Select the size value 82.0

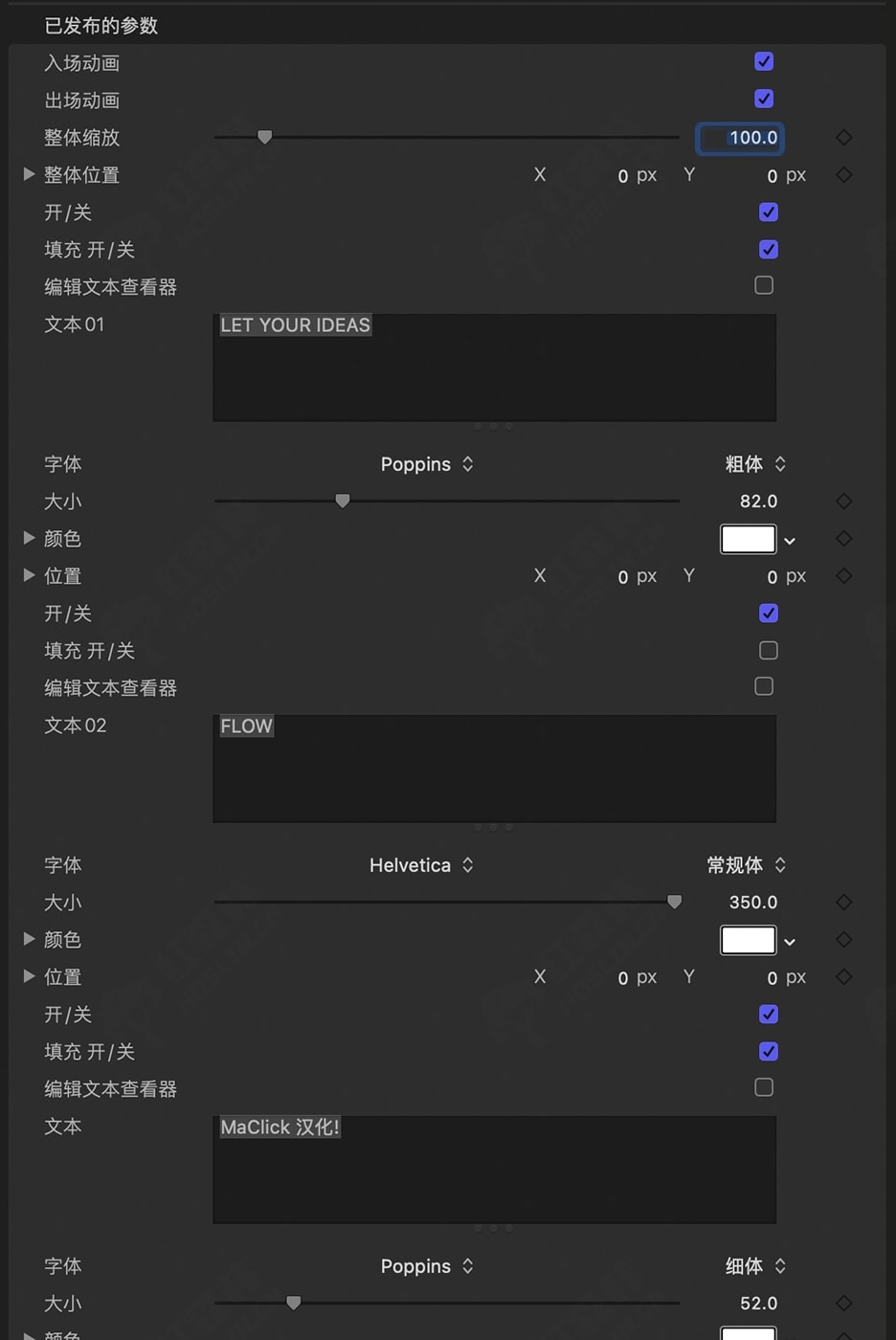click(x=758, y=502)
